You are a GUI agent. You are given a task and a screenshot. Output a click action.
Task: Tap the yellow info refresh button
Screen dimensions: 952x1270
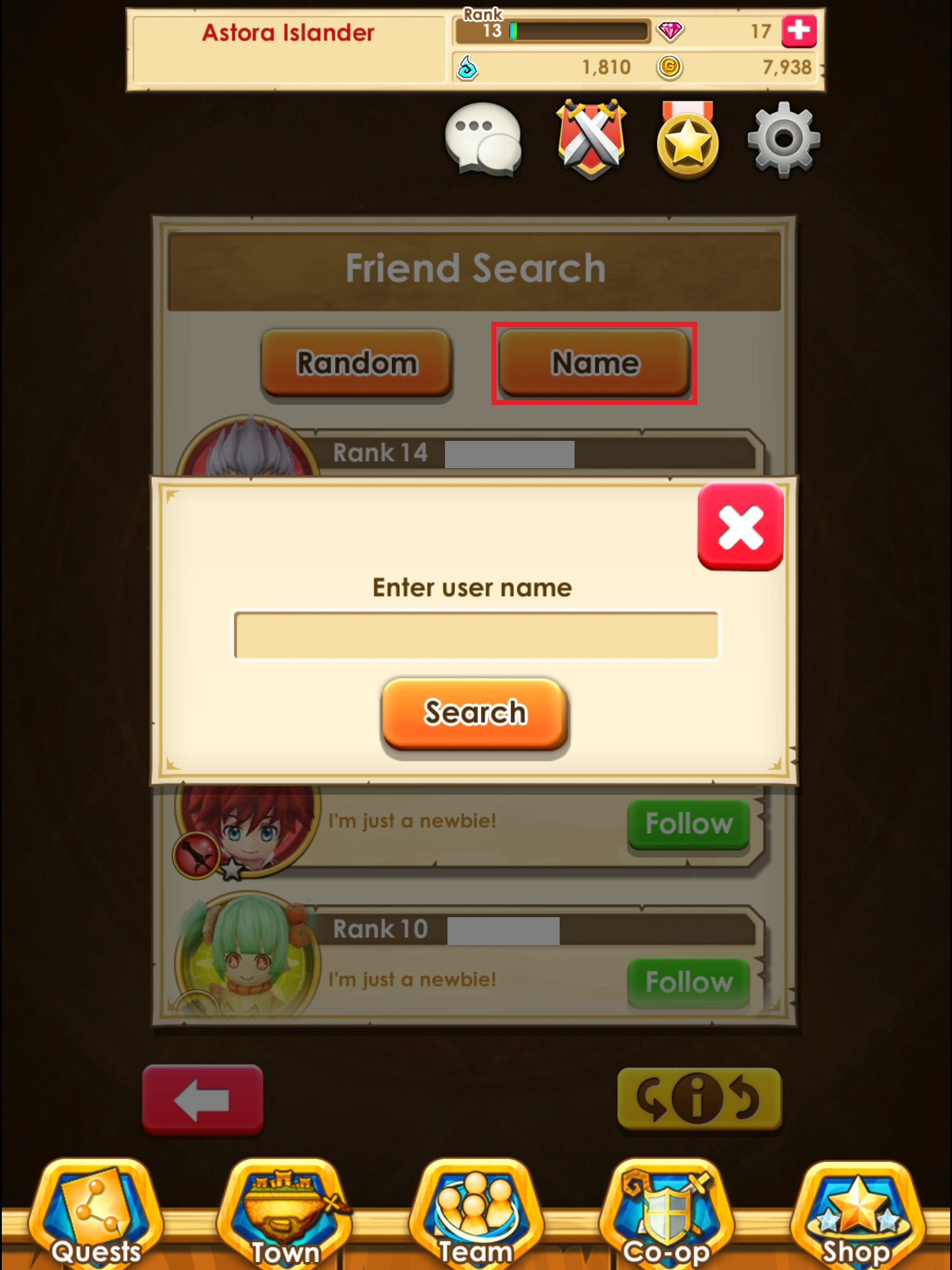[699, 1098]
